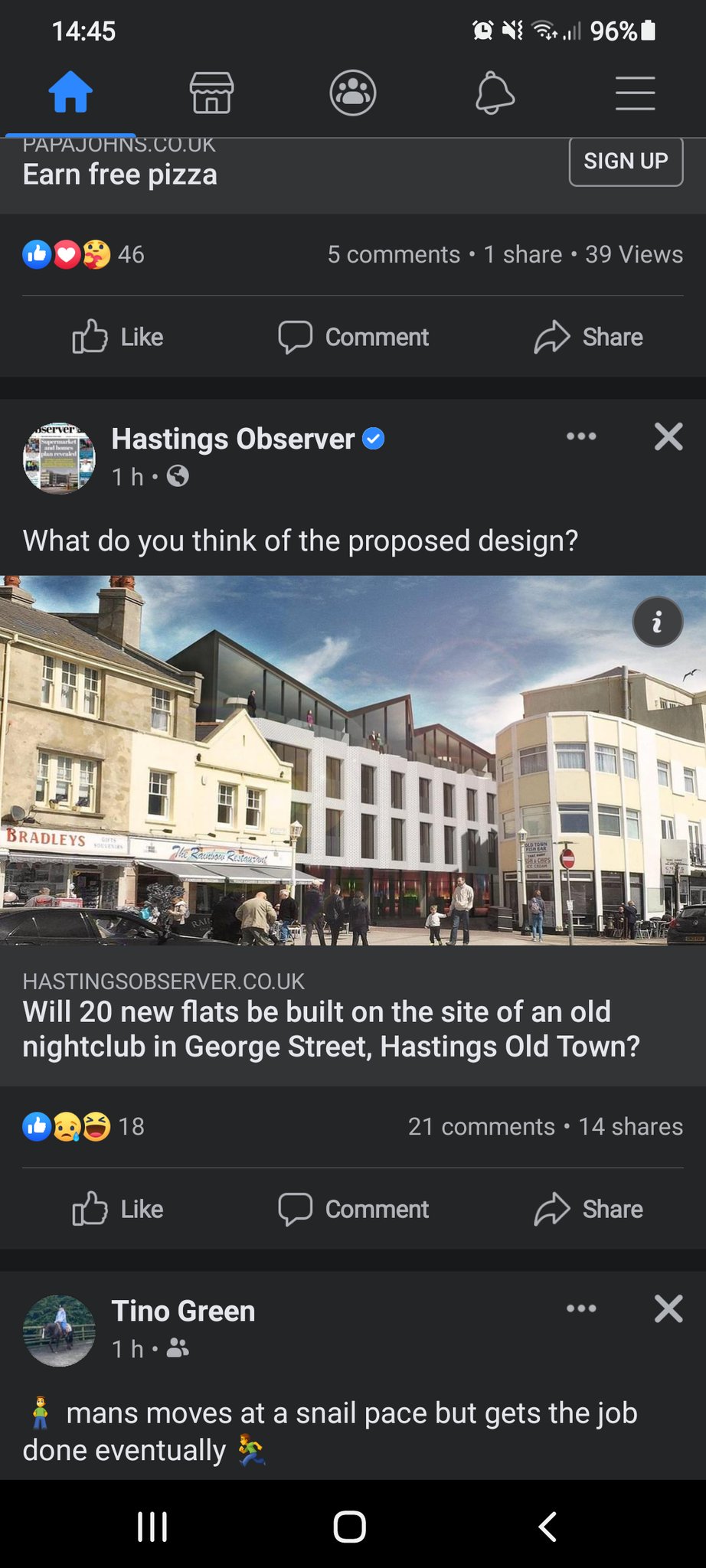
Task: Open the hamburger menu tab
Action: click(x=635, y=93)
